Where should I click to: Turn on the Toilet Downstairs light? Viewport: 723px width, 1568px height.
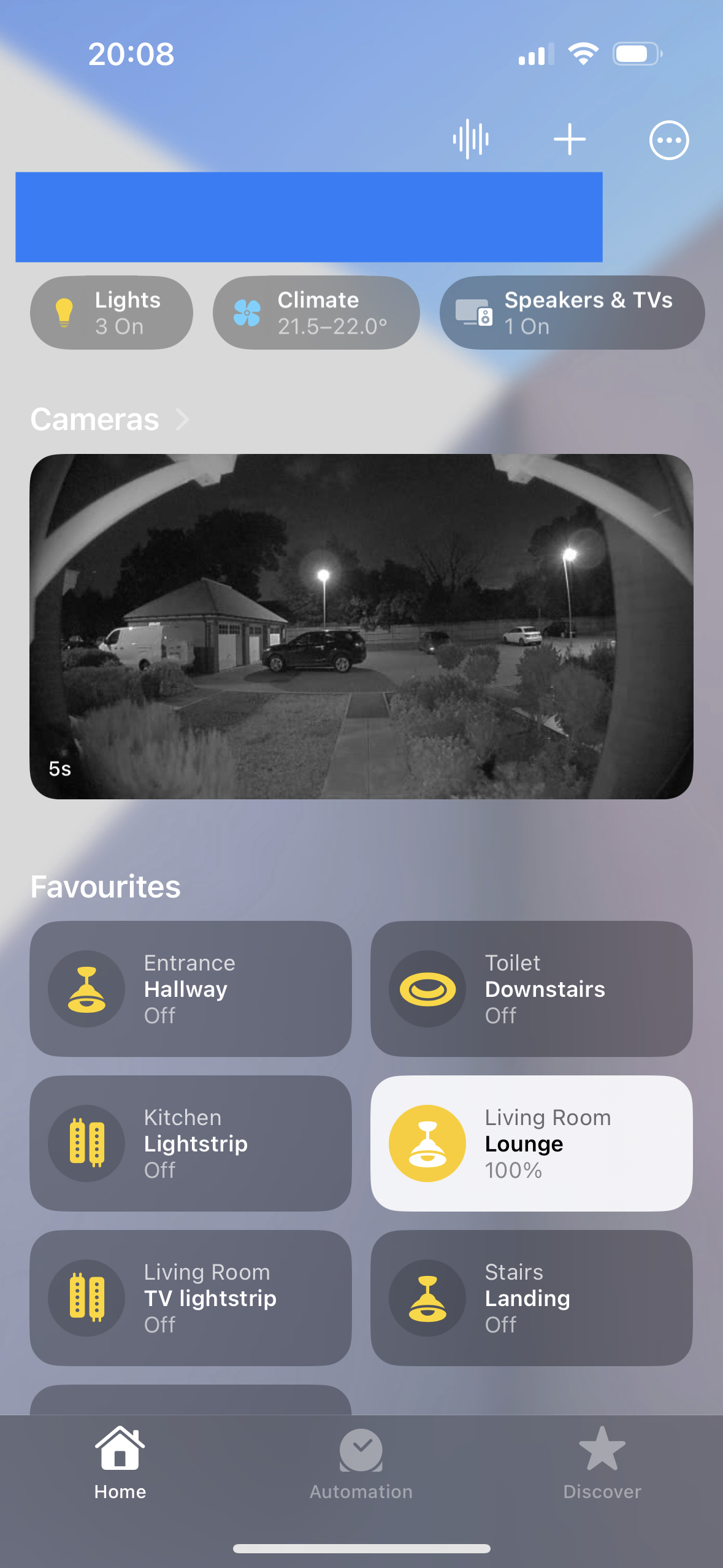pyautogui.click(x=427, y=989)
